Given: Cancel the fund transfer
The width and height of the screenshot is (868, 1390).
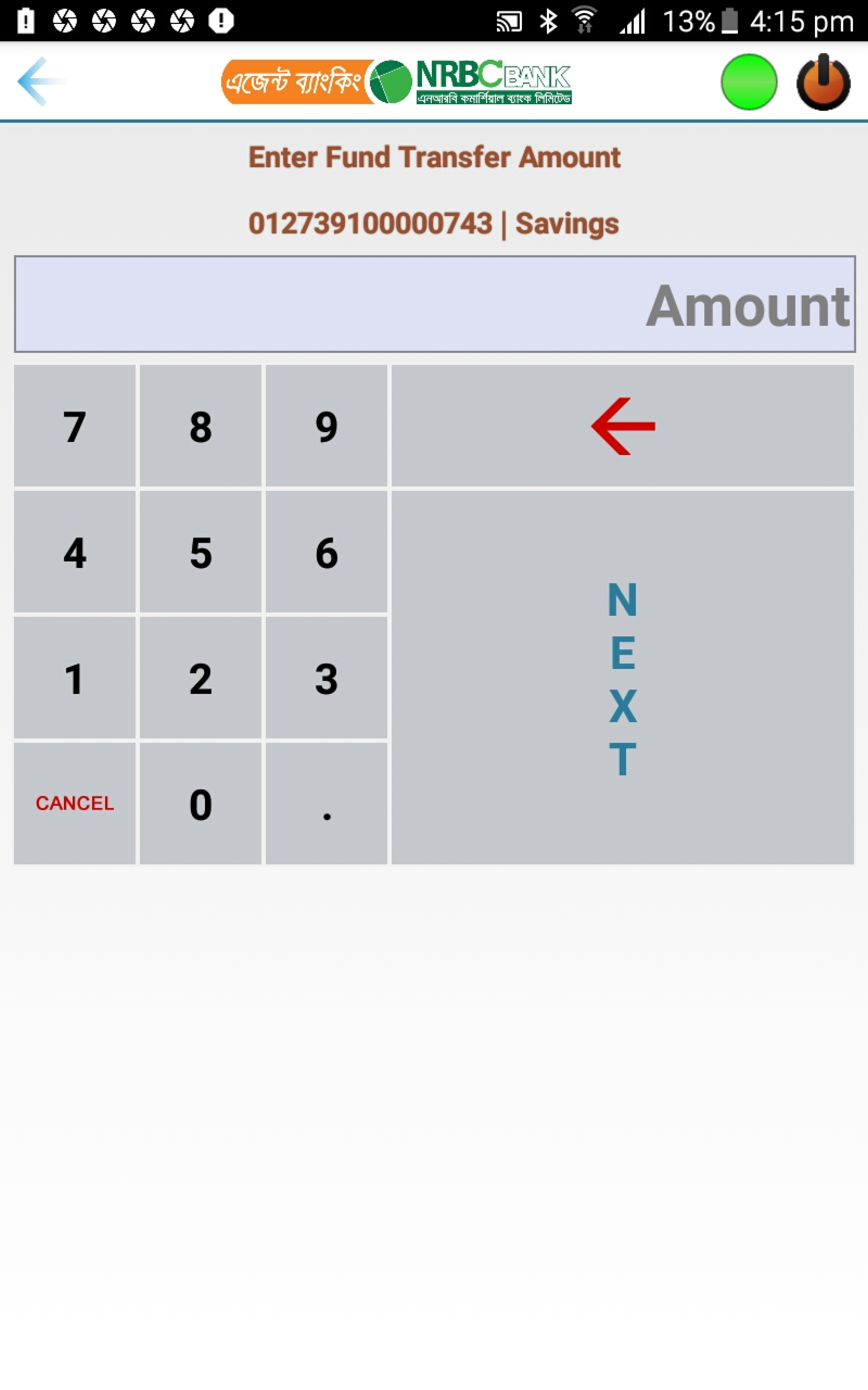Looking at the screenshot, I should coord(75,803).
